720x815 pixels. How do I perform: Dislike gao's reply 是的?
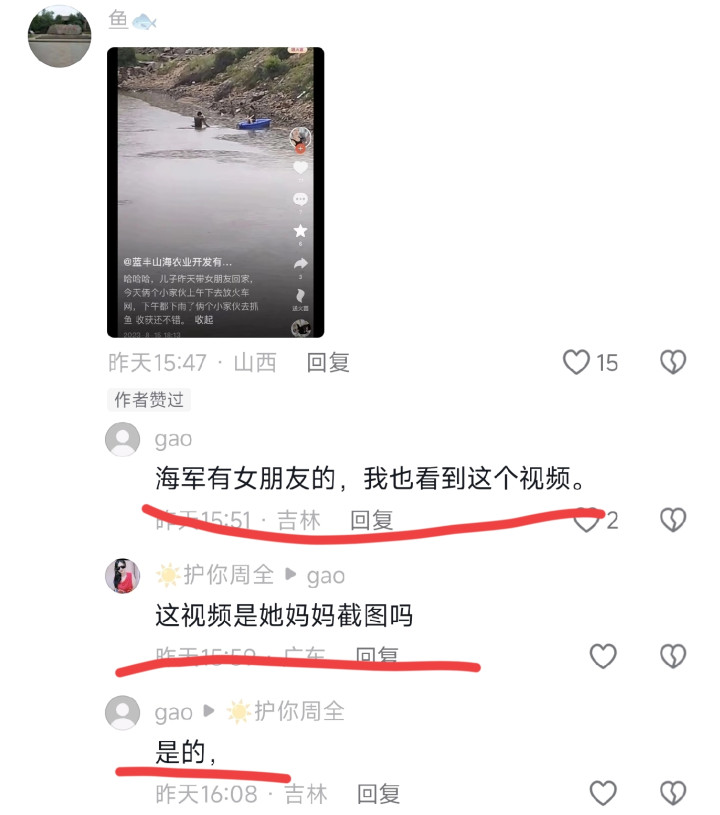(x=673, y=793)
